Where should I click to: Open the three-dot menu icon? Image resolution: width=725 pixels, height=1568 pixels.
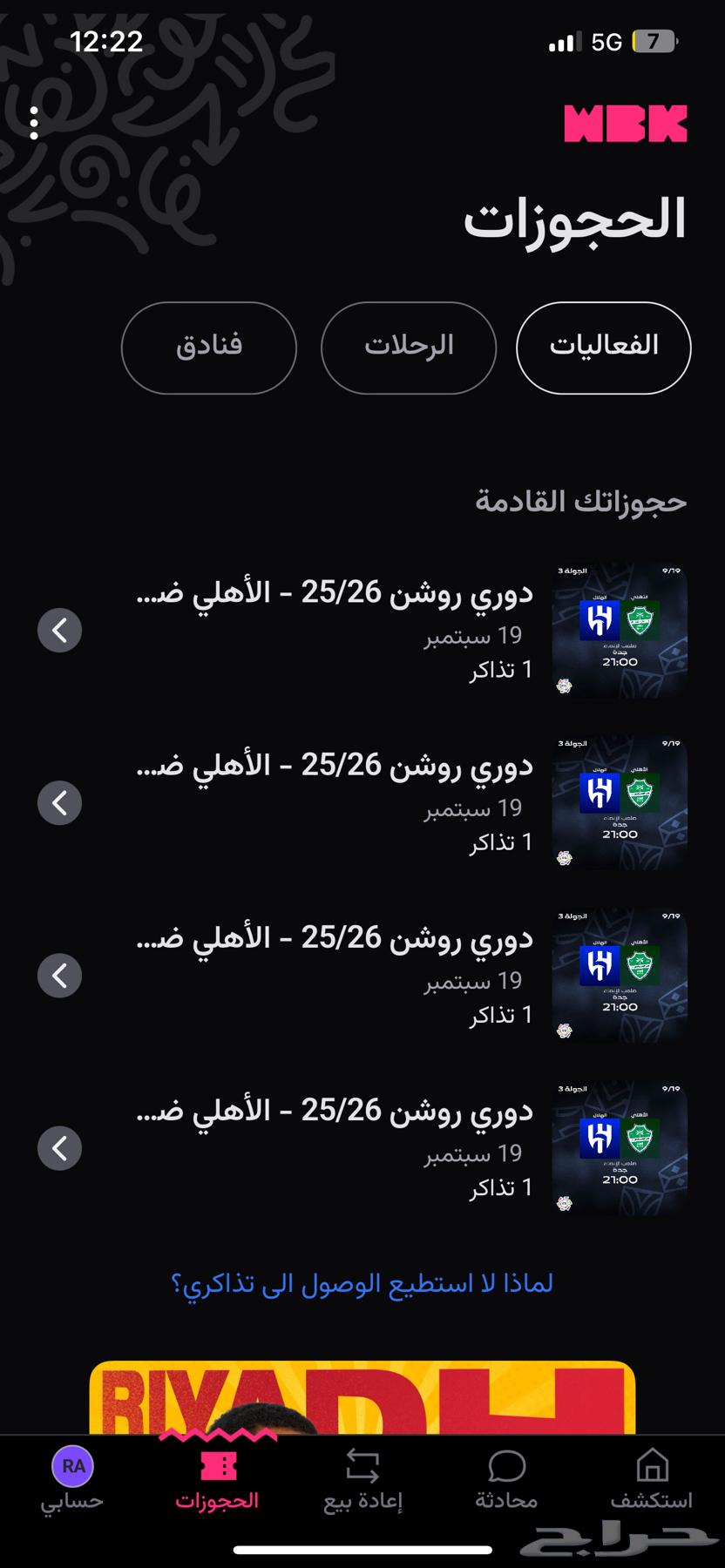click(x=35, y=123)
